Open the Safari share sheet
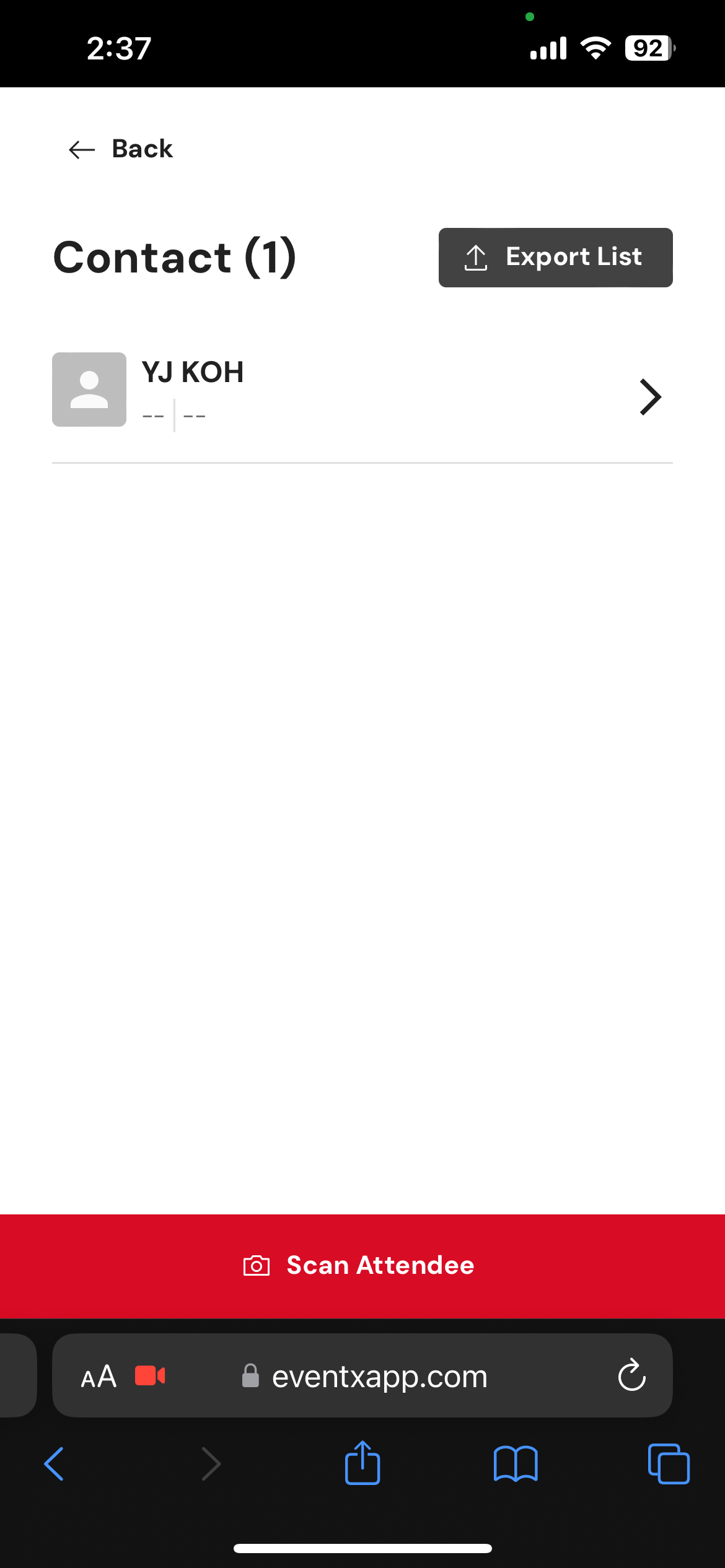 pyautogui.click(x=362, y=1463)
